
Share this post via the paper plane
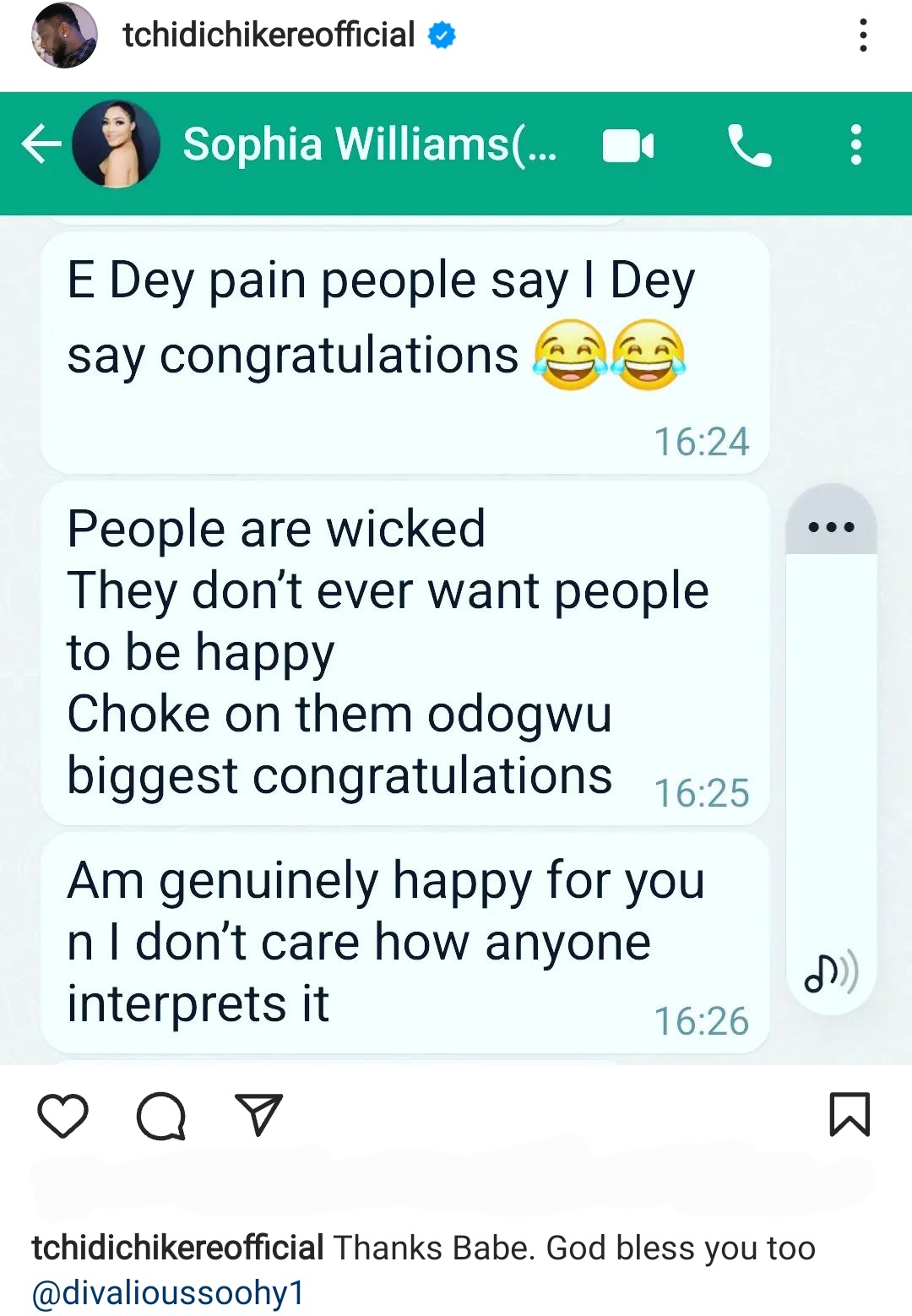coord(258,1115)
